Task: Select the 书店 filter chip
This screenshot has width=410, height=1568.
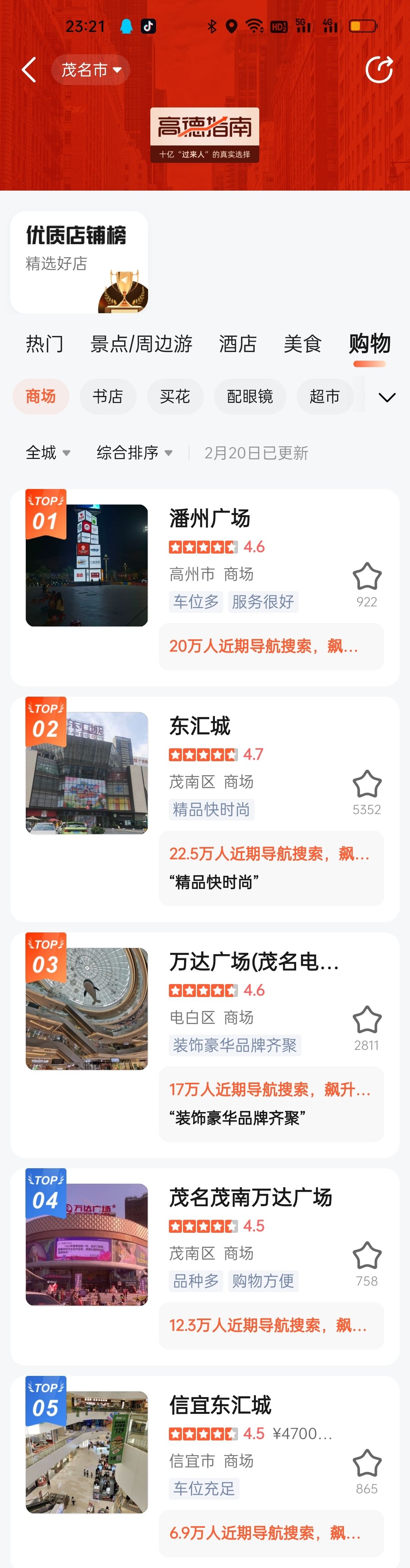Action: point(108,397)
